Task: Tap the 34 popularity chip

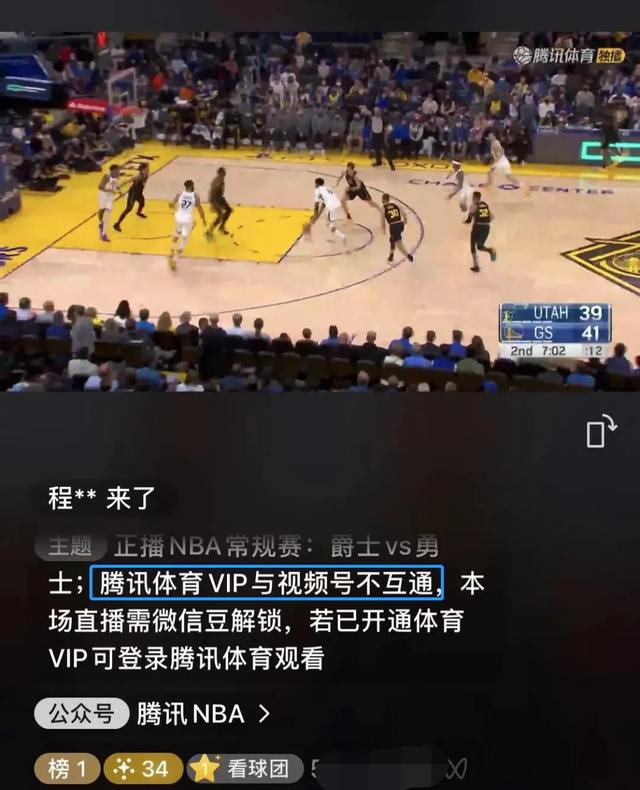Action: click(x=143, y=768)
